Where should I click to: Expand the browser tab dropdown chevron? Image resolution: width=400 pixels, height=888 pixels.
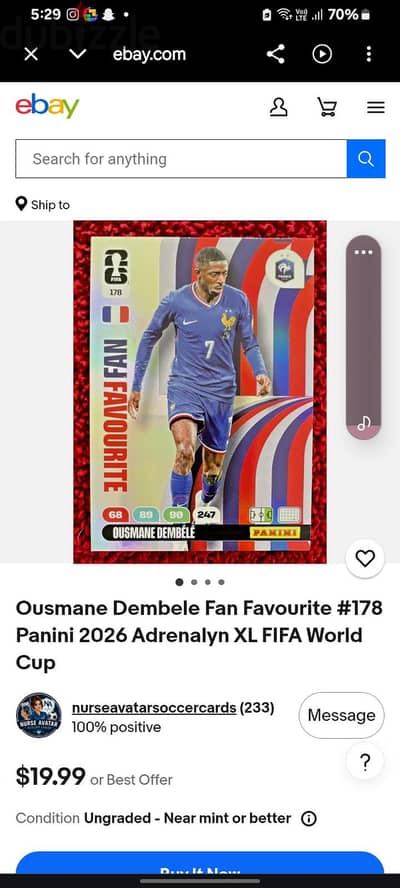[x=78, y=54]
